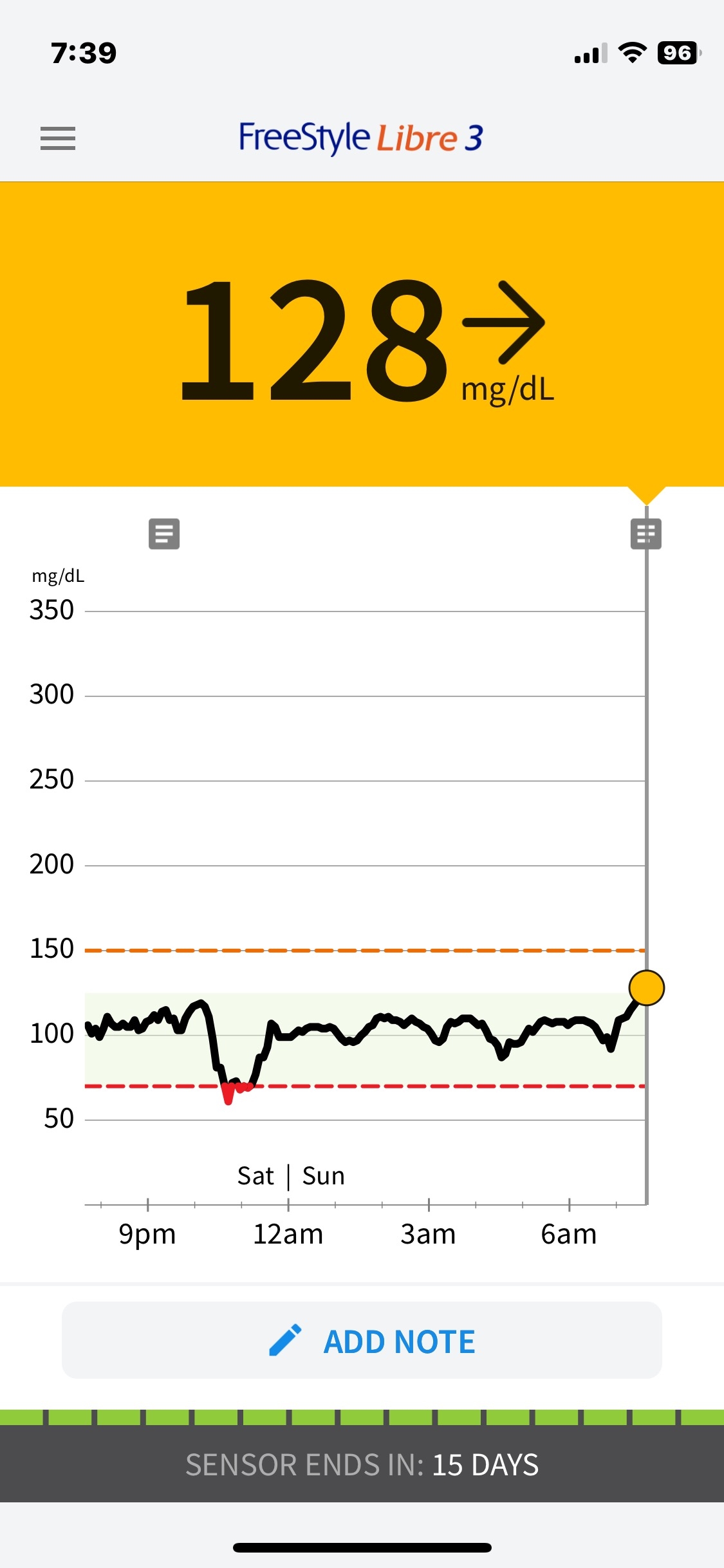
Task: Tap the ADD NOTE button
Action: coord(362,1341)
